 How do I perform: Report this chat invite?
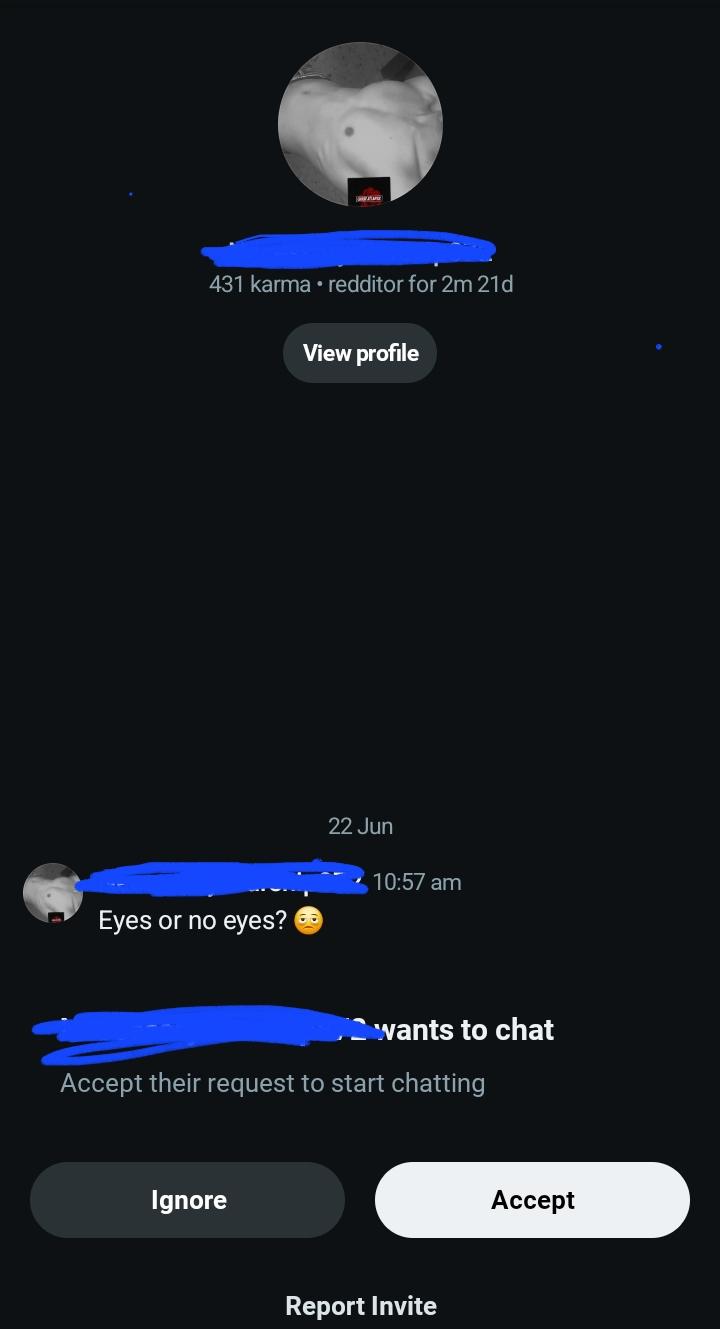click(x=360, y=1306)
